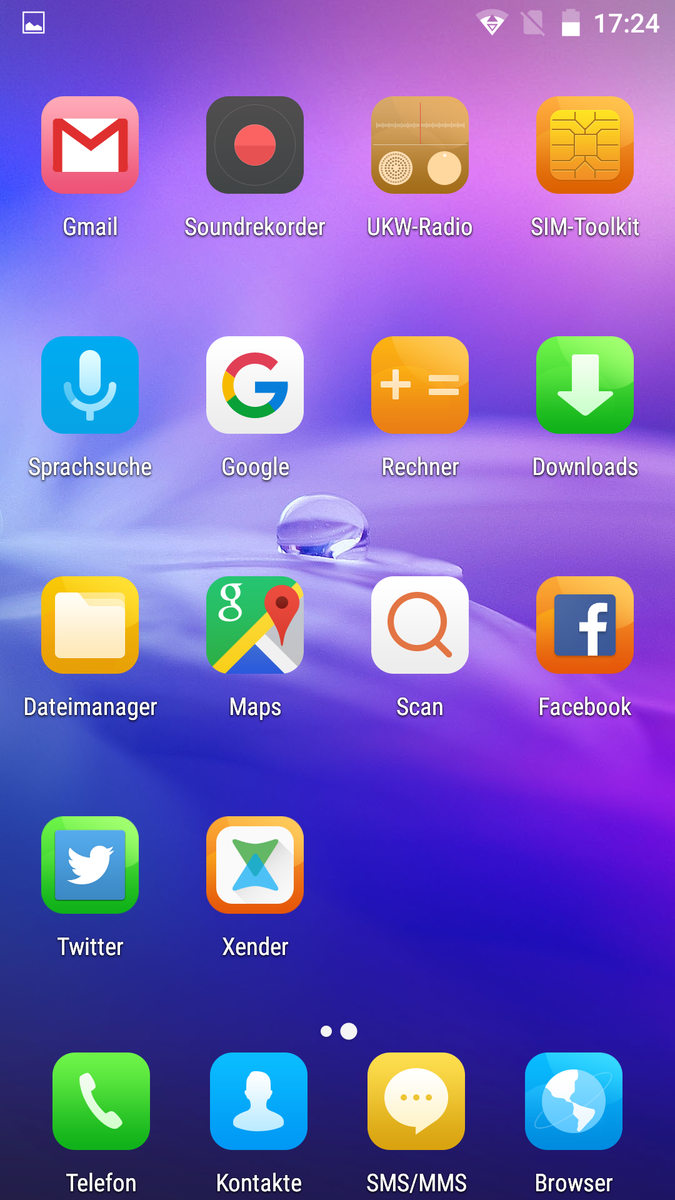Open the Google app

pyautogui.click(x=255, y=385)
